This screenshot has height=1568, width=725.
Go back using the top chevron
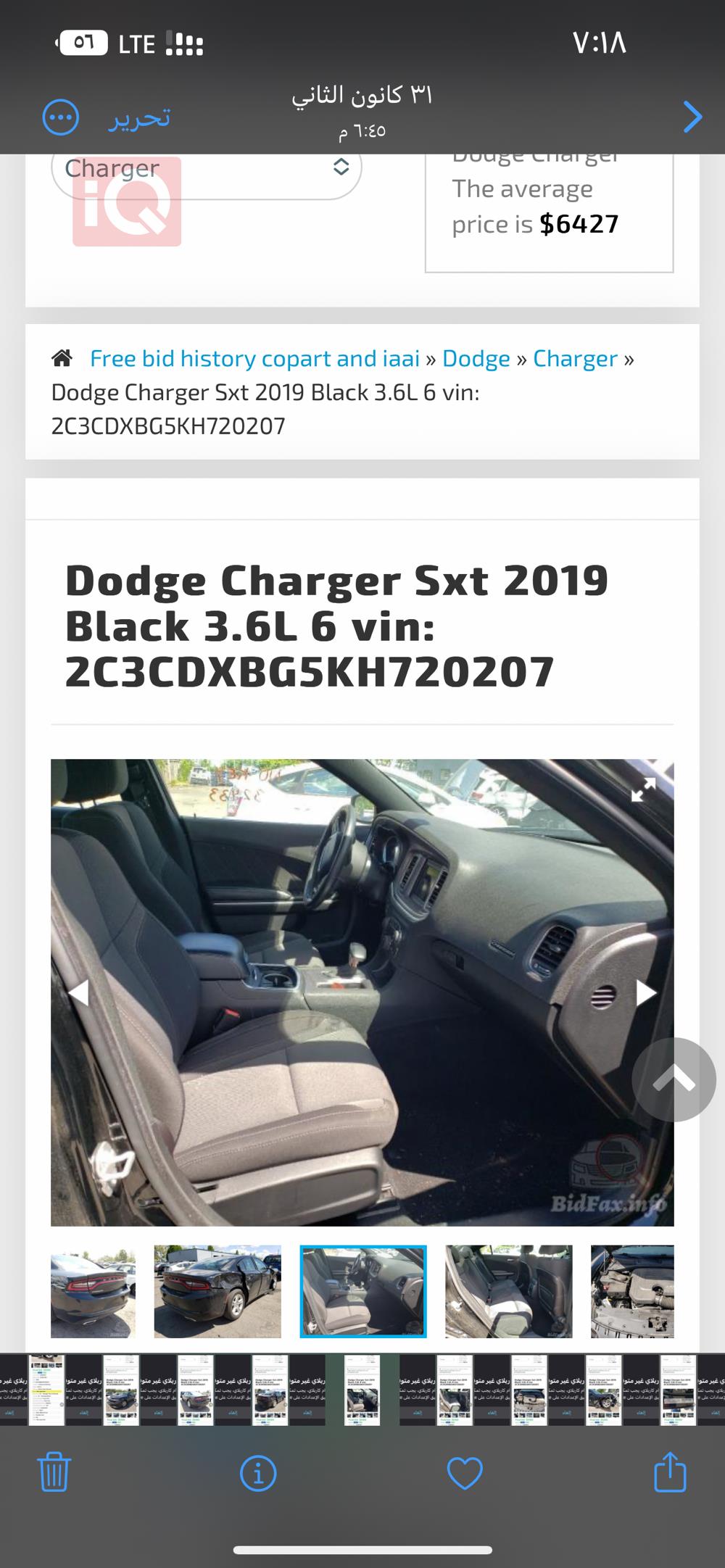[x=692, y=117]
